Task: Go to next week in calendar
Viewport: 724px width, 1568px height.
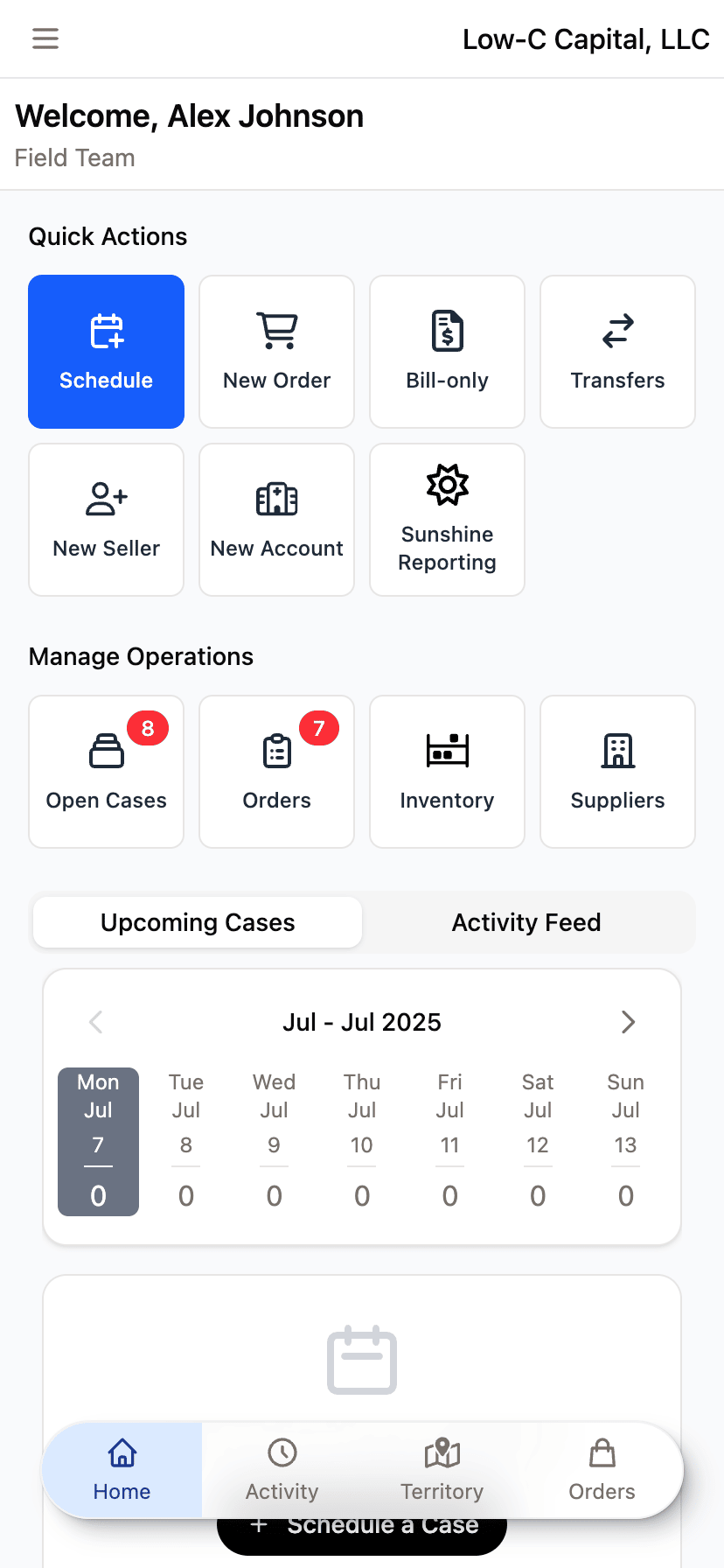Action: (x=628, y=1022)
